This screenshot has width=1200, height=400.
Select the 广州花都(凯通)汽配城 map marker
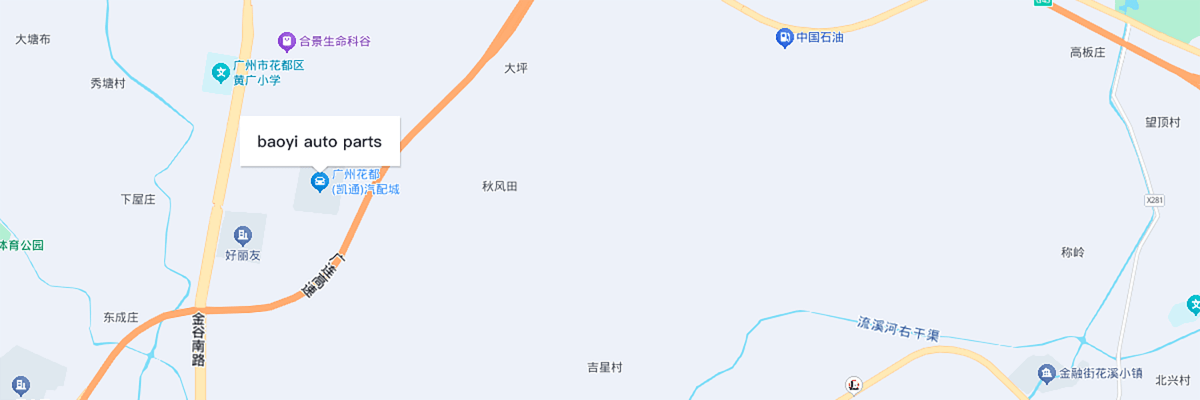pyautogui.click(x=320, y=181)
